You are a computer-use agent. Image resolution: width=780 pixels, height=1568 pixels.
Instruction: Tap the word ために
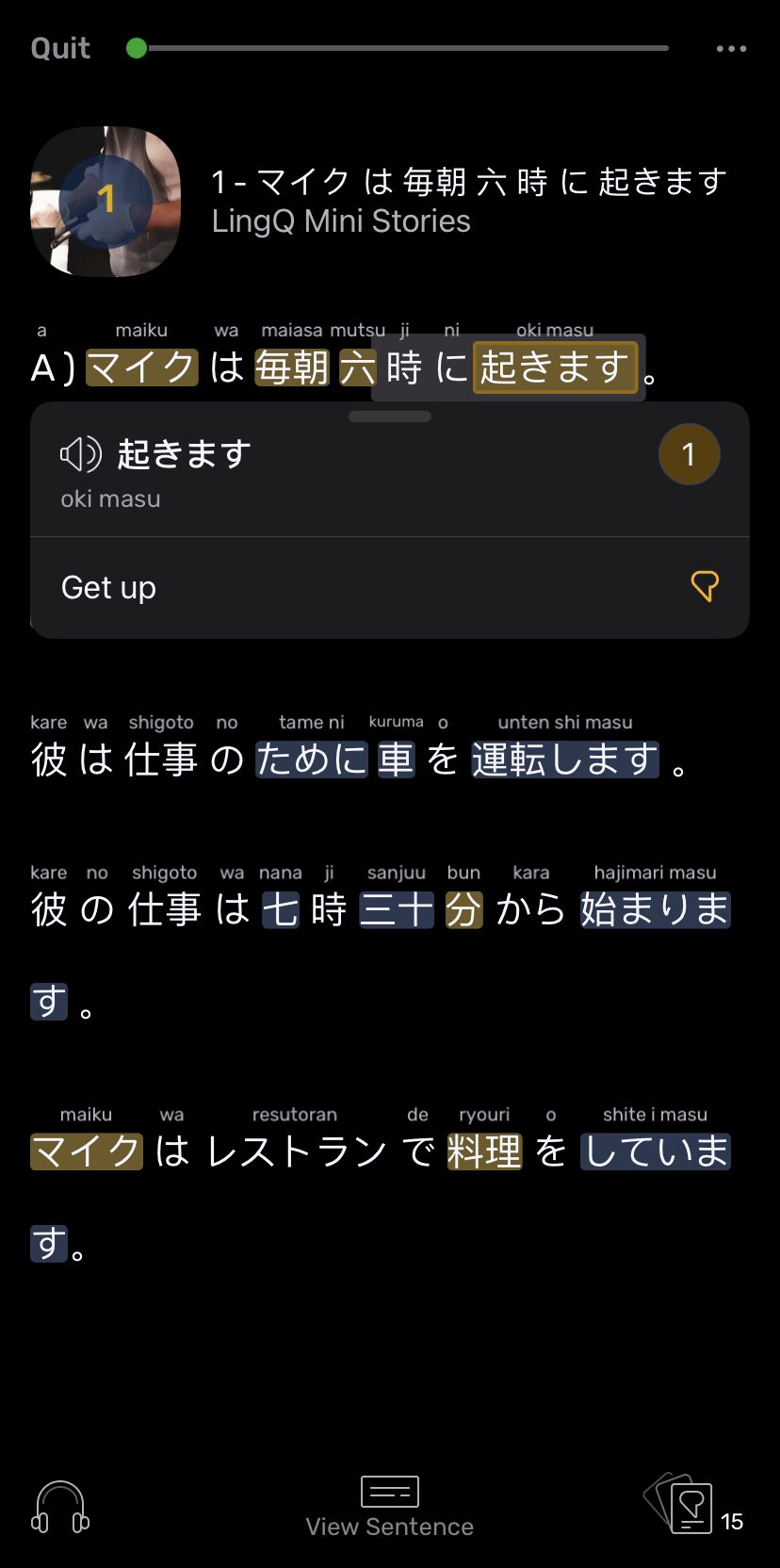coord(312,759)
